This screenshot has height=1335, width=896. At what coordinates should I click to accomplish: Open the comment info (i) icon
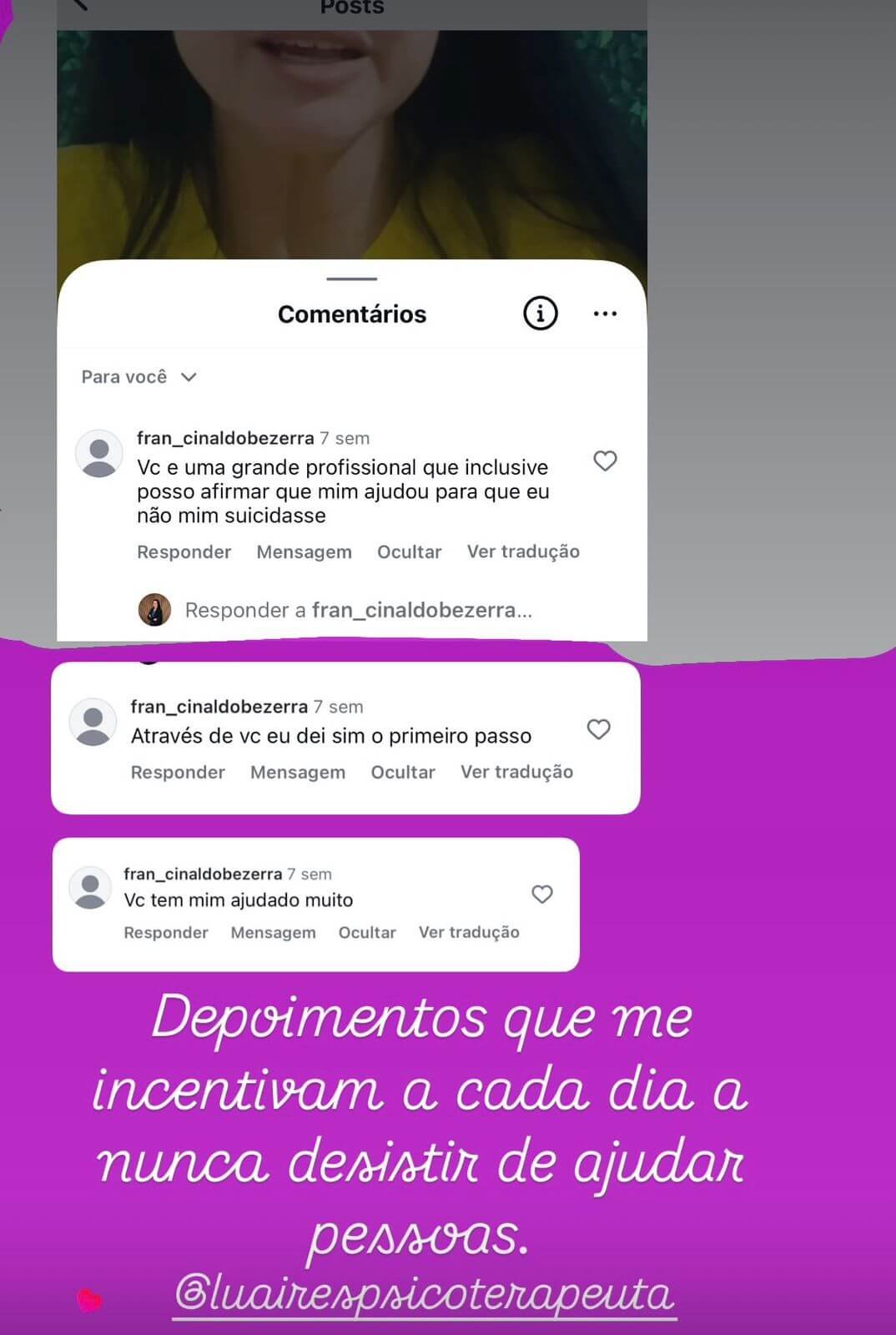pos(539,314)
